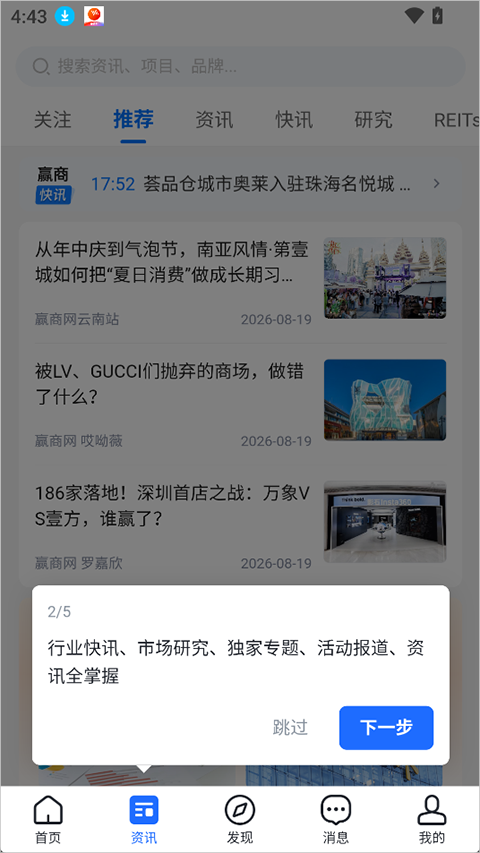Open the 消息 messages tab
Image resolution: width=480 pixels, height=853 pixels.
336,819
